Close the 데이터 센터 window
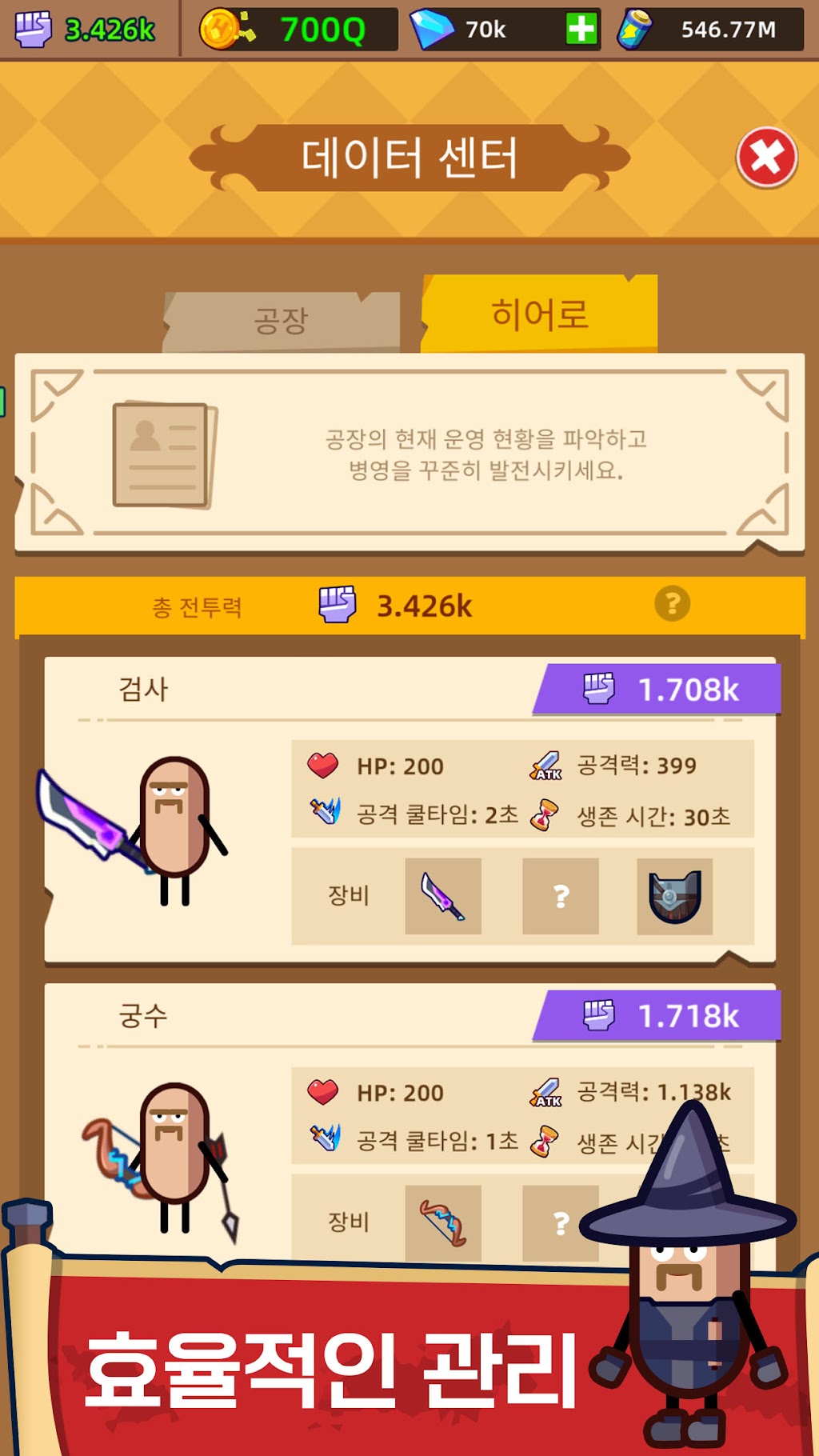The image size is (819, 1456). (766, 158)
